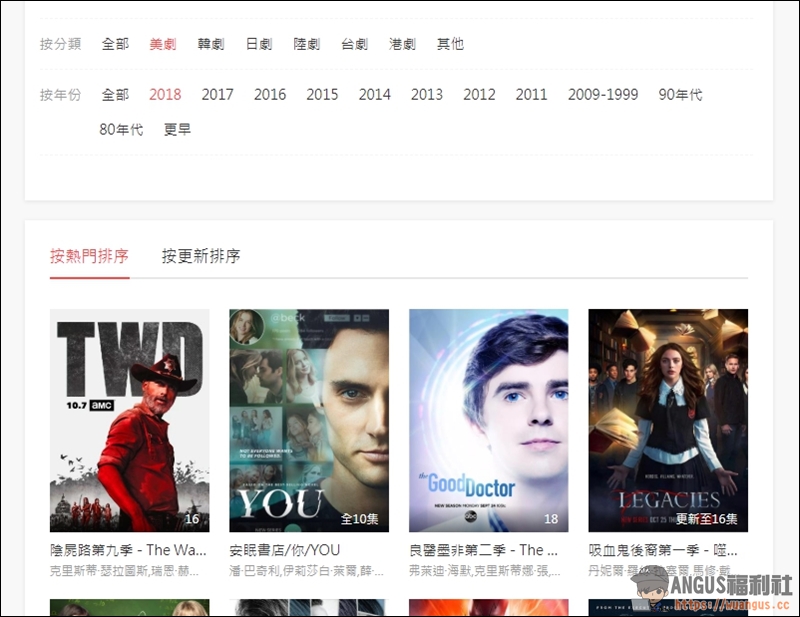Switch to 按更新排序 tab
This screenshot has height=617, width=800.
coord(201,256)
